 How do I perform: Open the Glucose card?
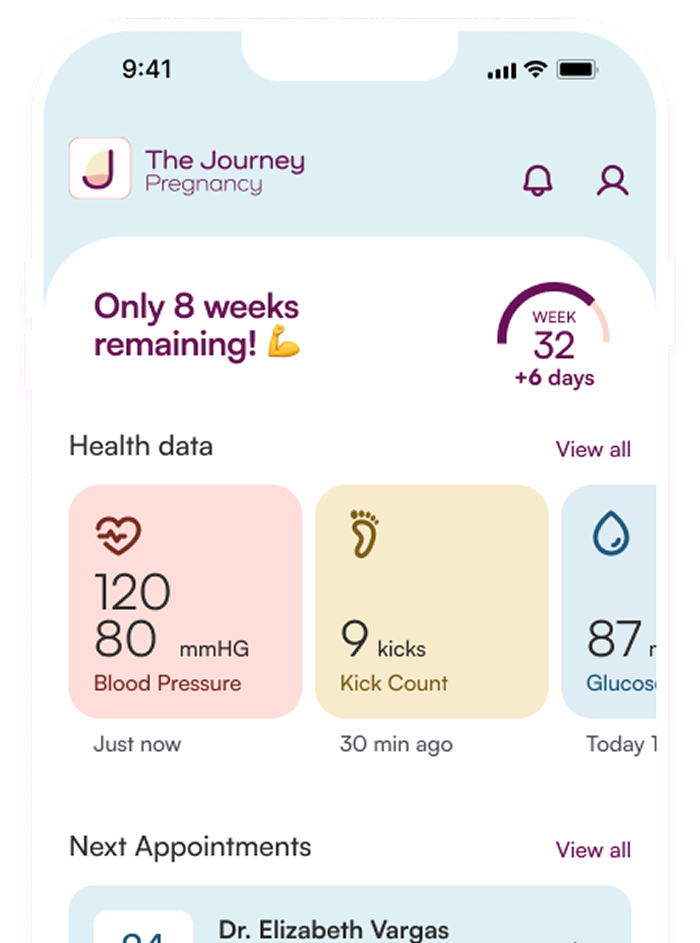coord(612,601)
